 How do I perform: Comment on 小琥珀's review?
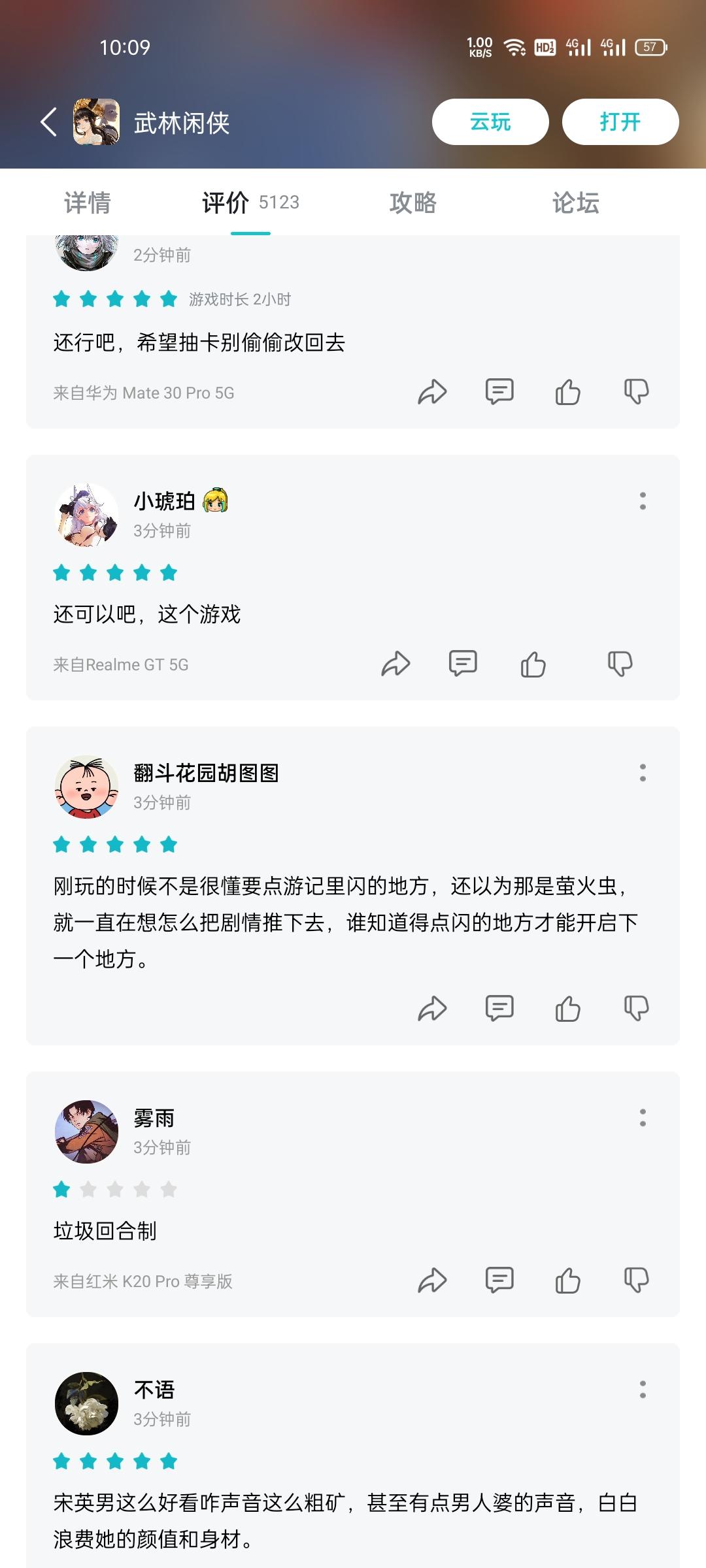click(463, 663)
